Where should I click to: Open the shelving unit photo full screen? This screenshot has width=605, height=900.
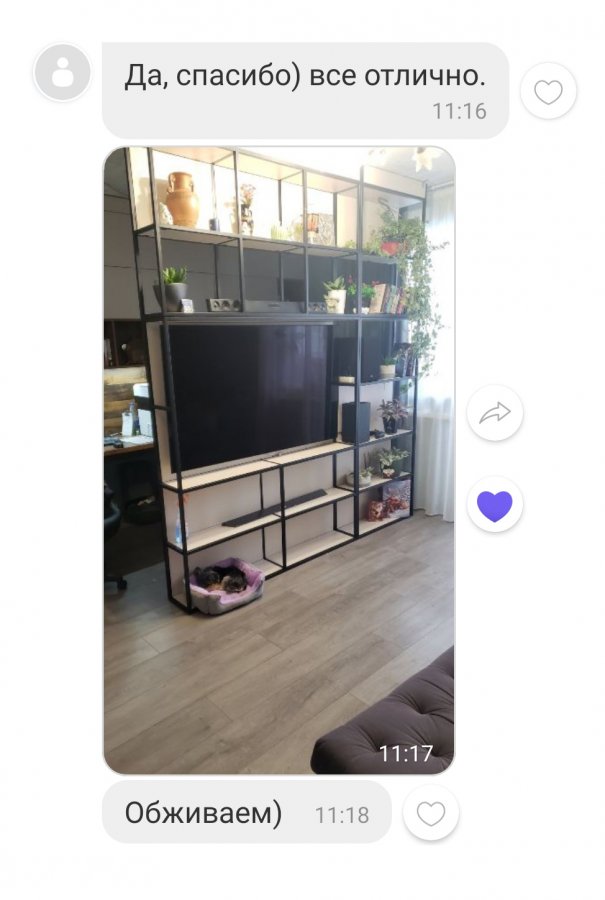(278, 460)
